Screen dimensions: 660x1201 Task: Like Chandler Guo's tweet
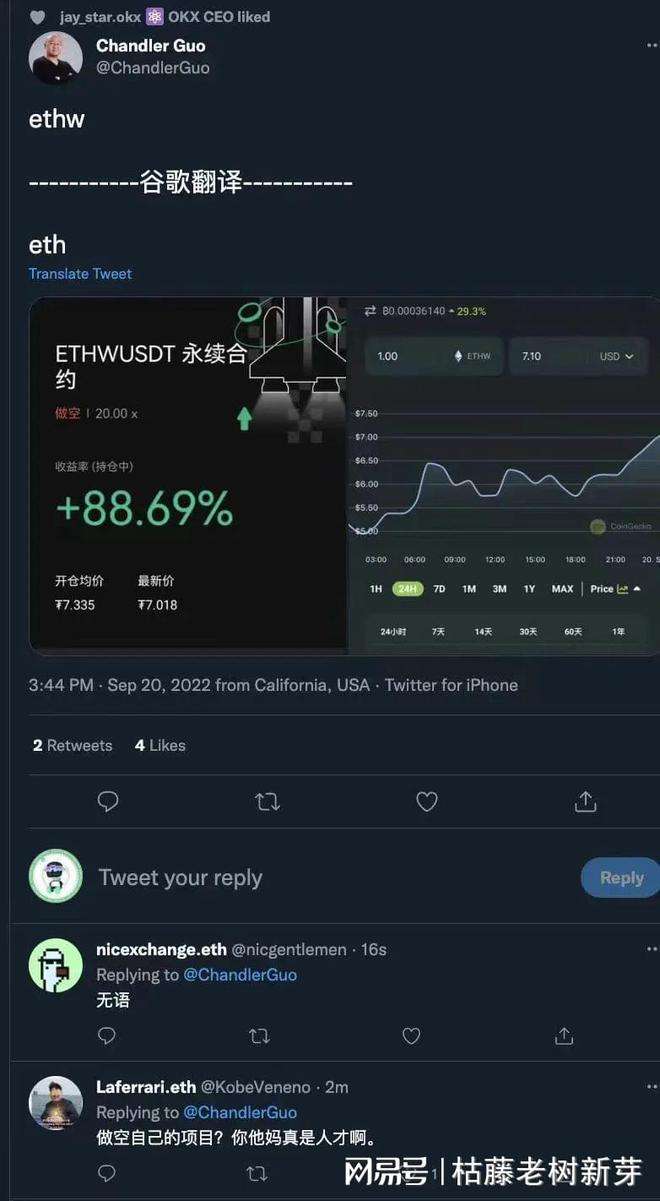(x=427, y=801)
